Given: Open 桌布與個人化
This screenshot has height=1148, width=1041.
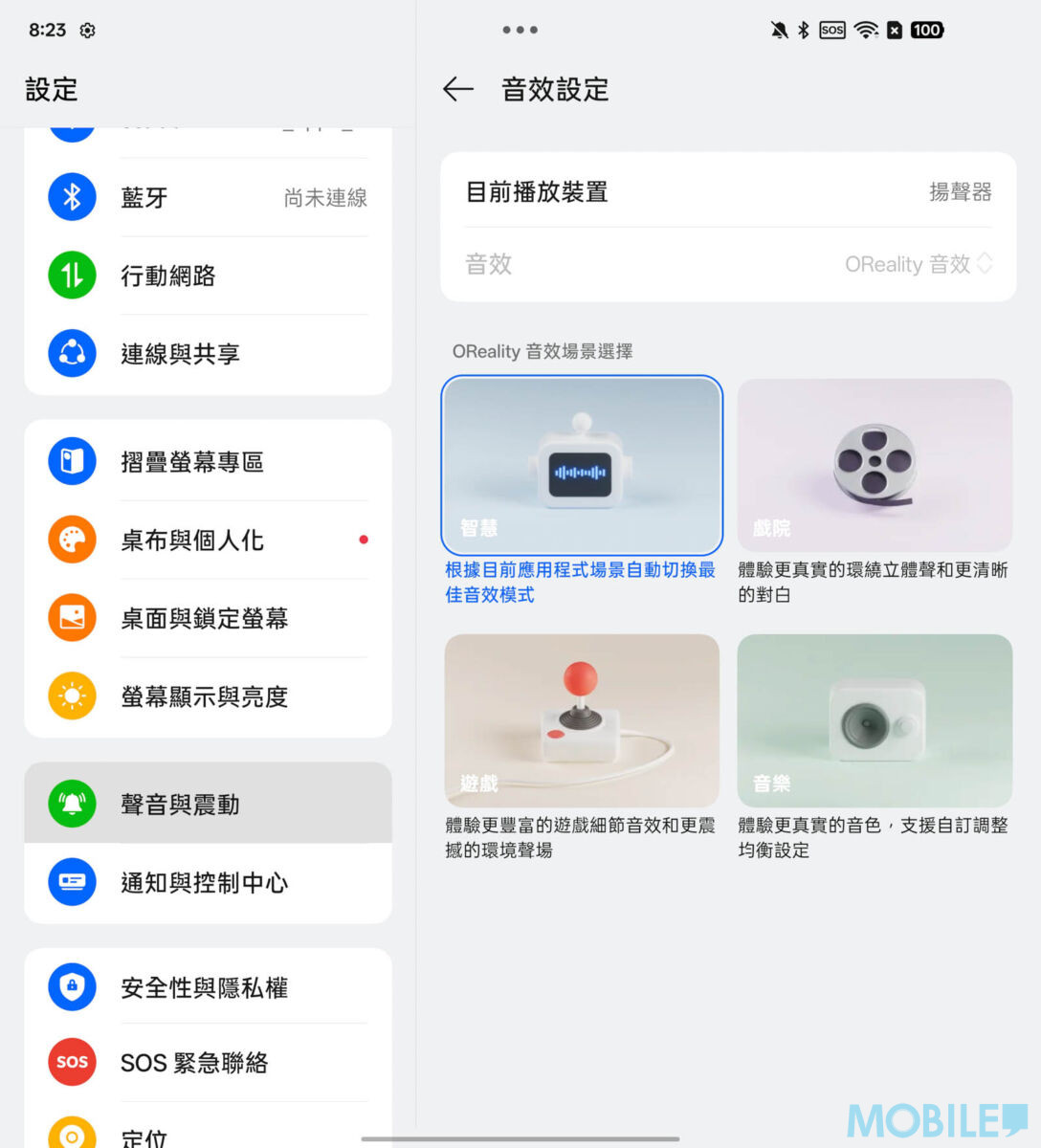Looking at the screenshot, I should click(x=208, y=541).
